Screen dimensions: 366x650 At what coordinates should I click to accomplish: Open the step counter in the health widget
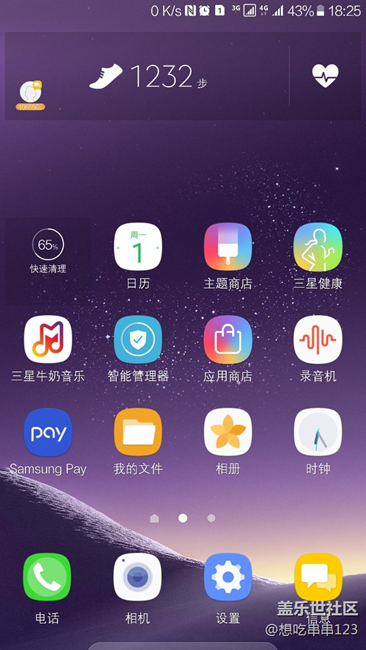coord(148,76)
